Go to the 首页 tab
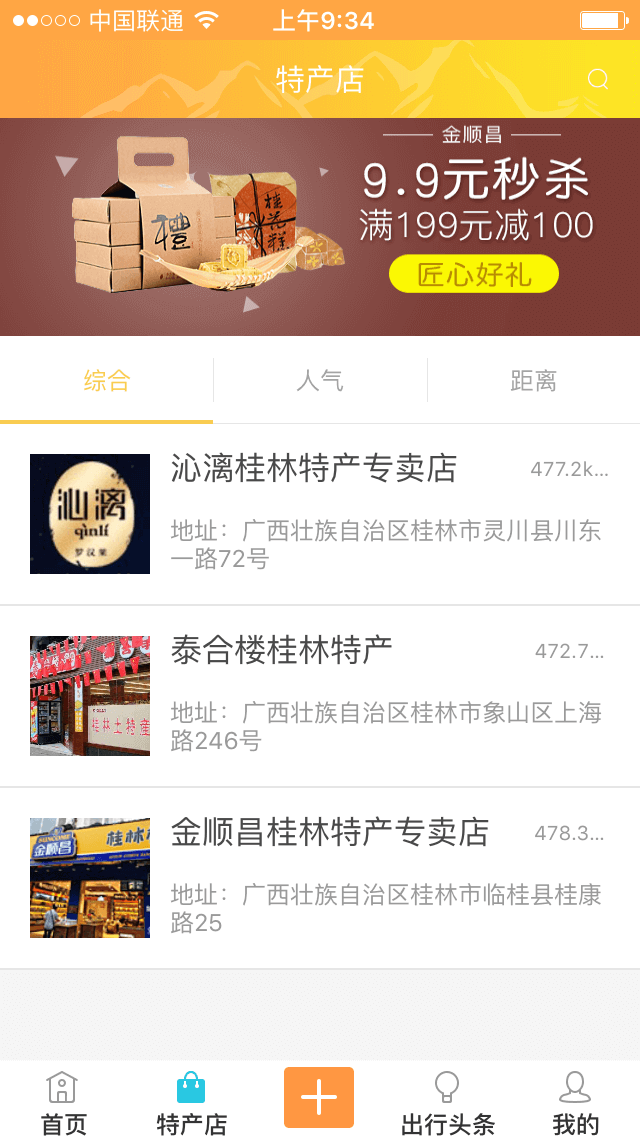This screenshot has height=1136, width=640. pos(63,1102)
